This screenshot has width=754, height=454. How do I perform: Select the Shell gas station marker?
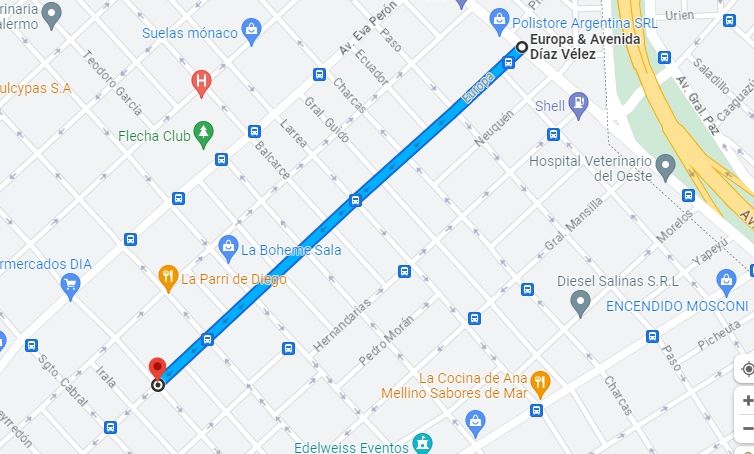point(578,103)
